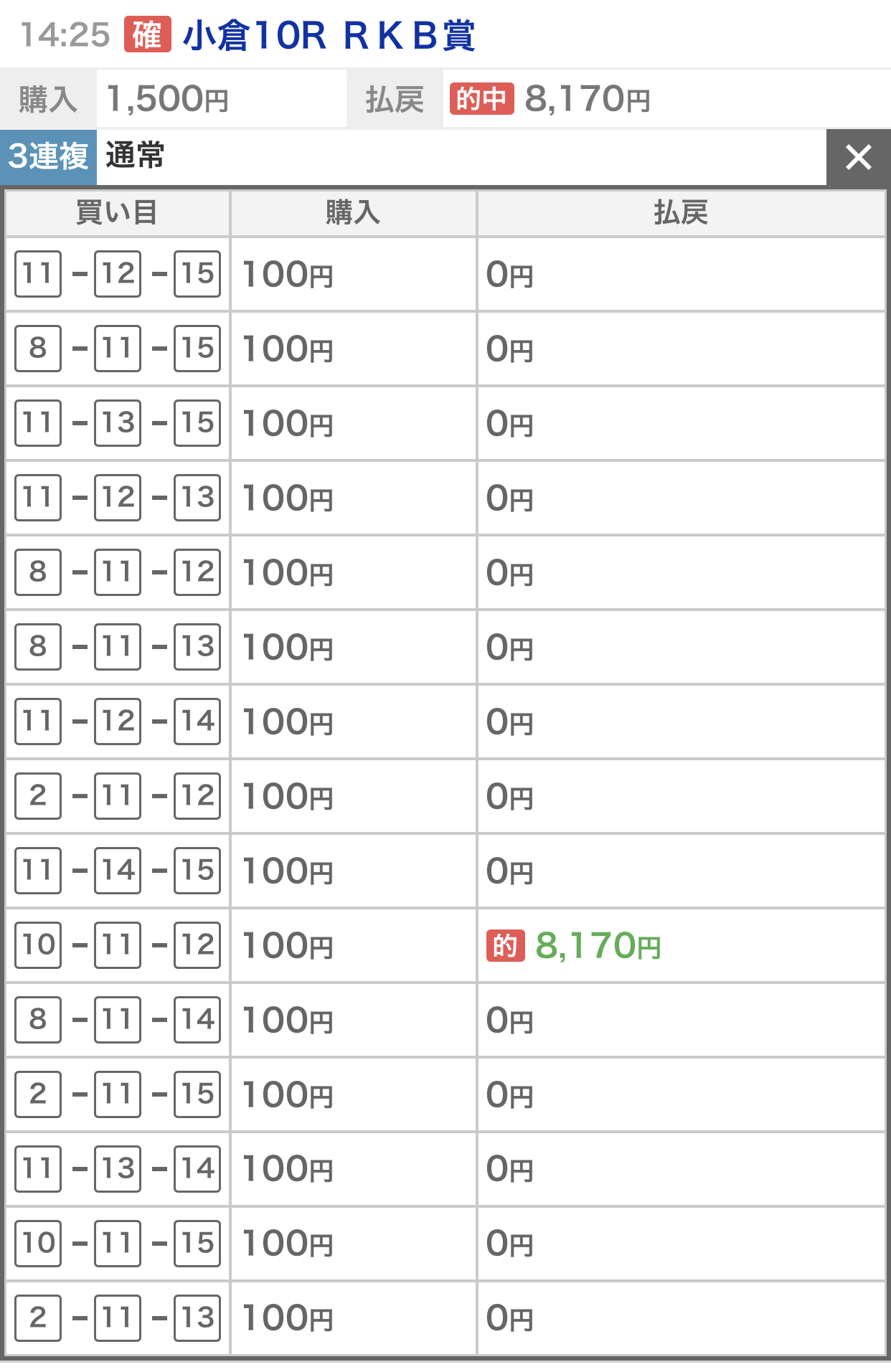Close the 3連複 bet details panel
Viewport: 891px width, 1372px height.
[858, 157]
